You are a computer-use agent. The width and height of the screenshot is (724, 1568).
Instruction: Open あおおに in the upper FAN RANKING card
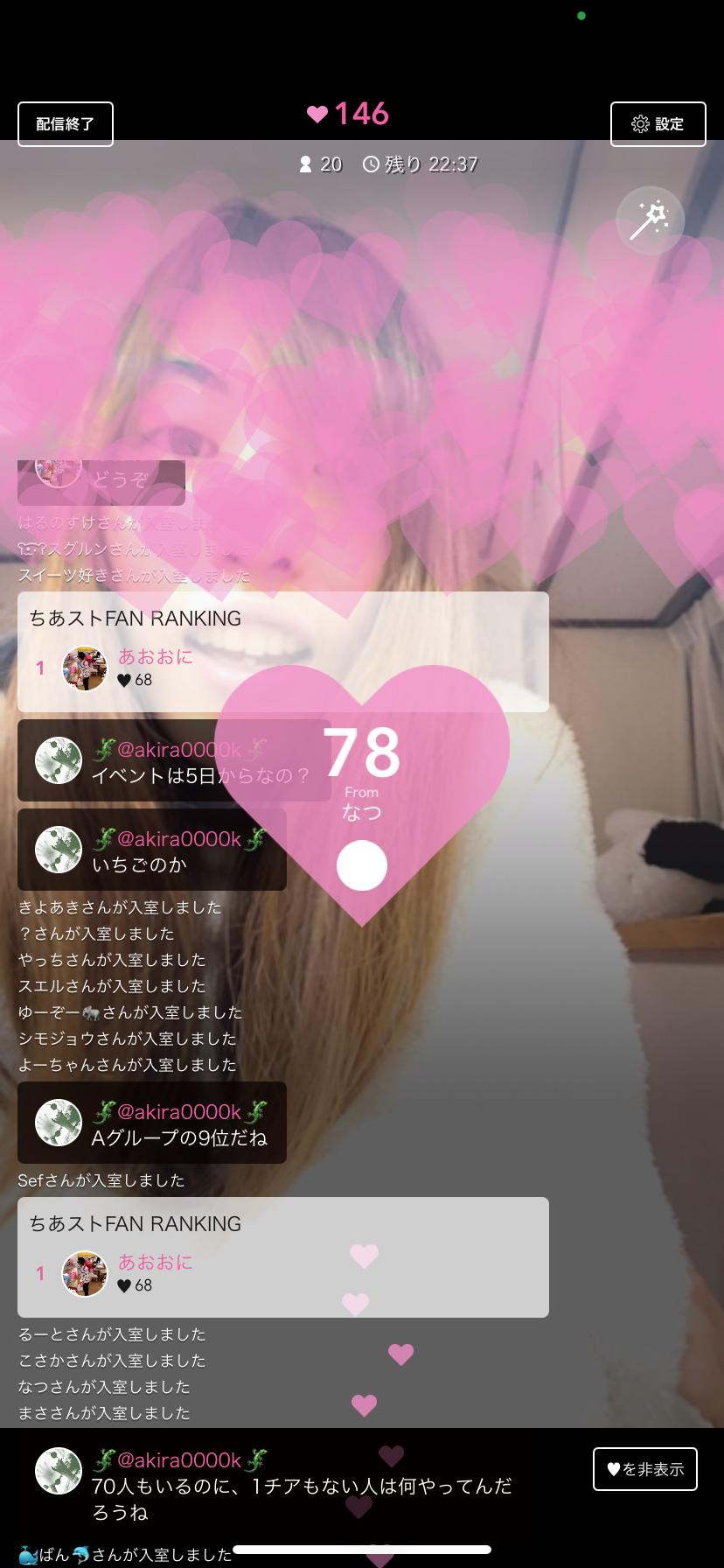(155, 657)
